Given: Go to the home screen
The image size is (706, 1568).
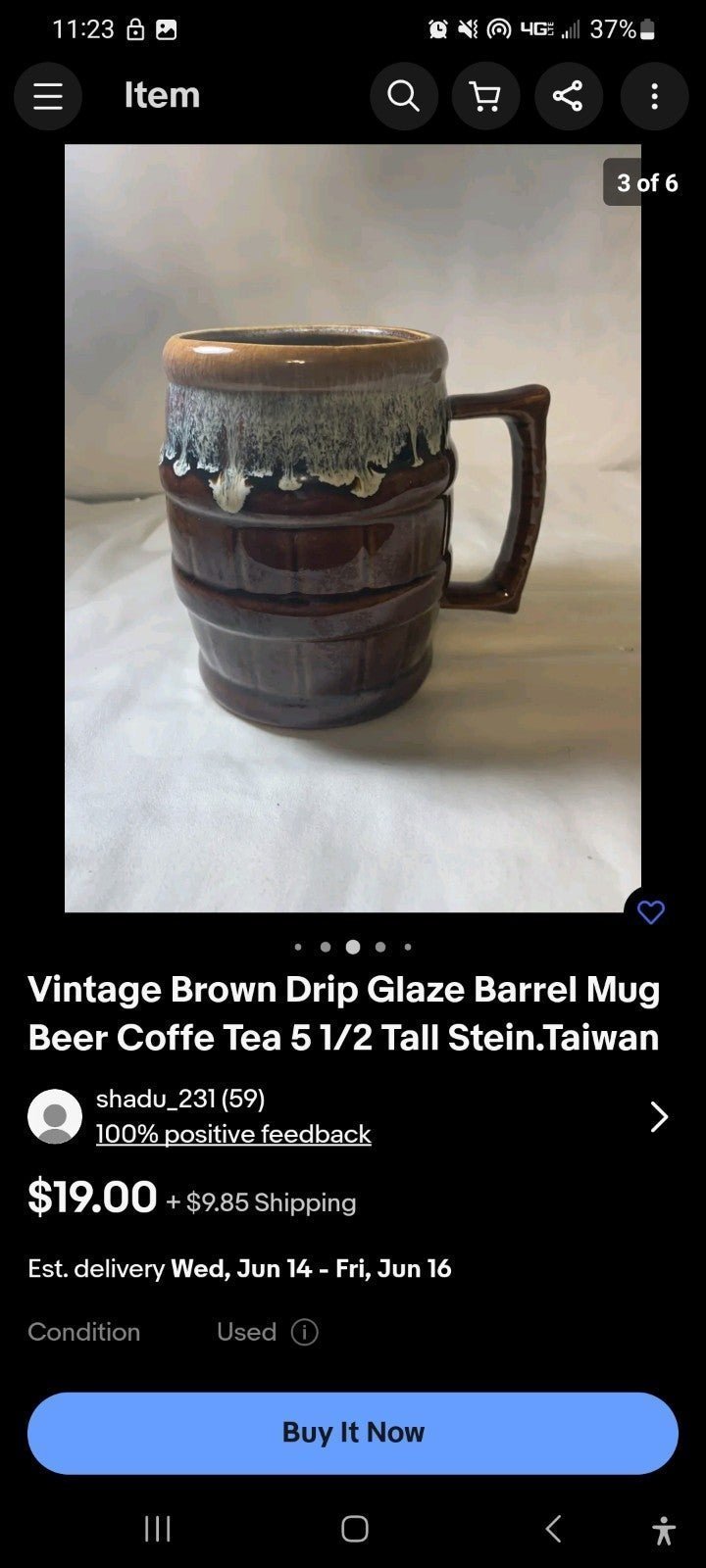Looking at the screenshot, I should pos(355,1528).
